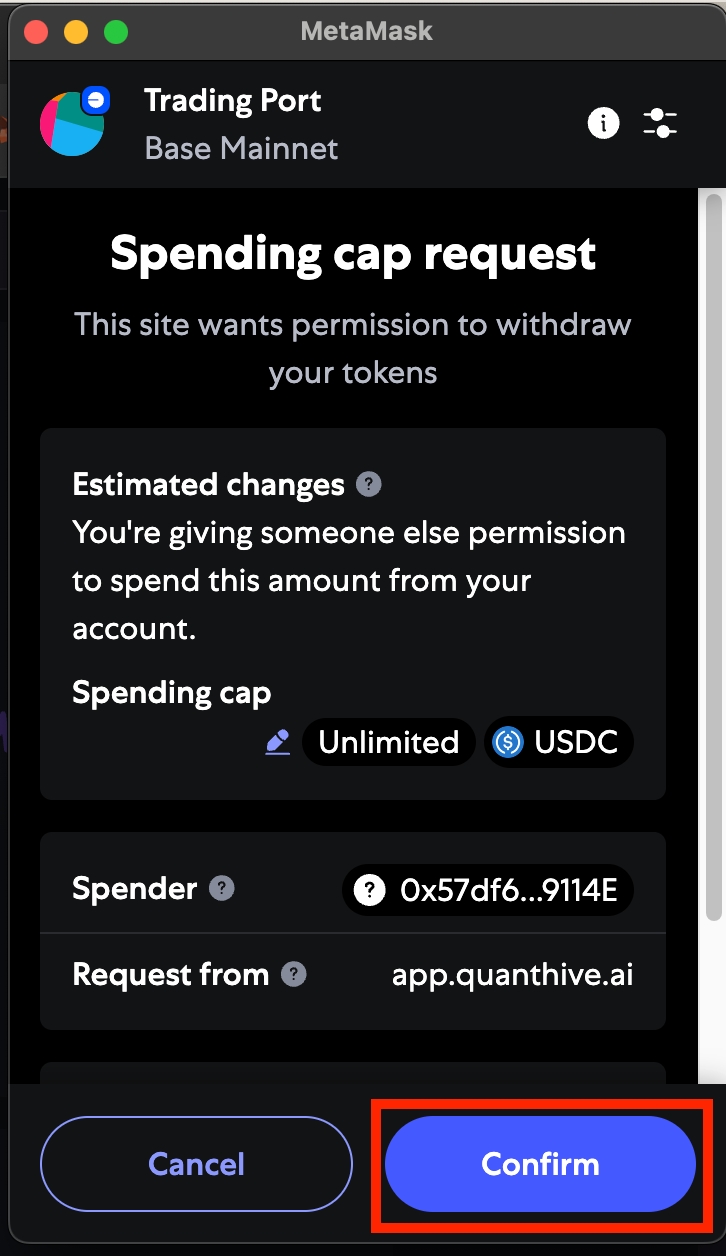The image size is (726, 1256).
Task: Show help tooltip for Spender
Action: (222, 888)
